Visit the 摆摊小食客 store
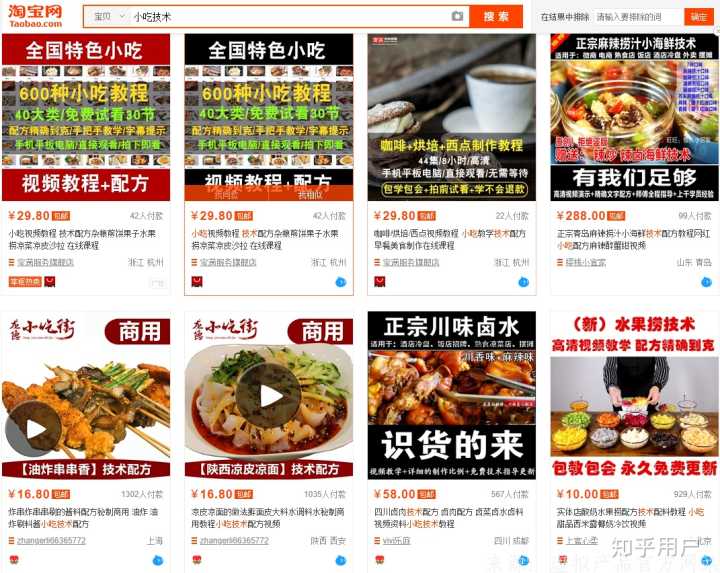Image resolution: width=720 pixels, height=573 pixels. tap(585, 263)
